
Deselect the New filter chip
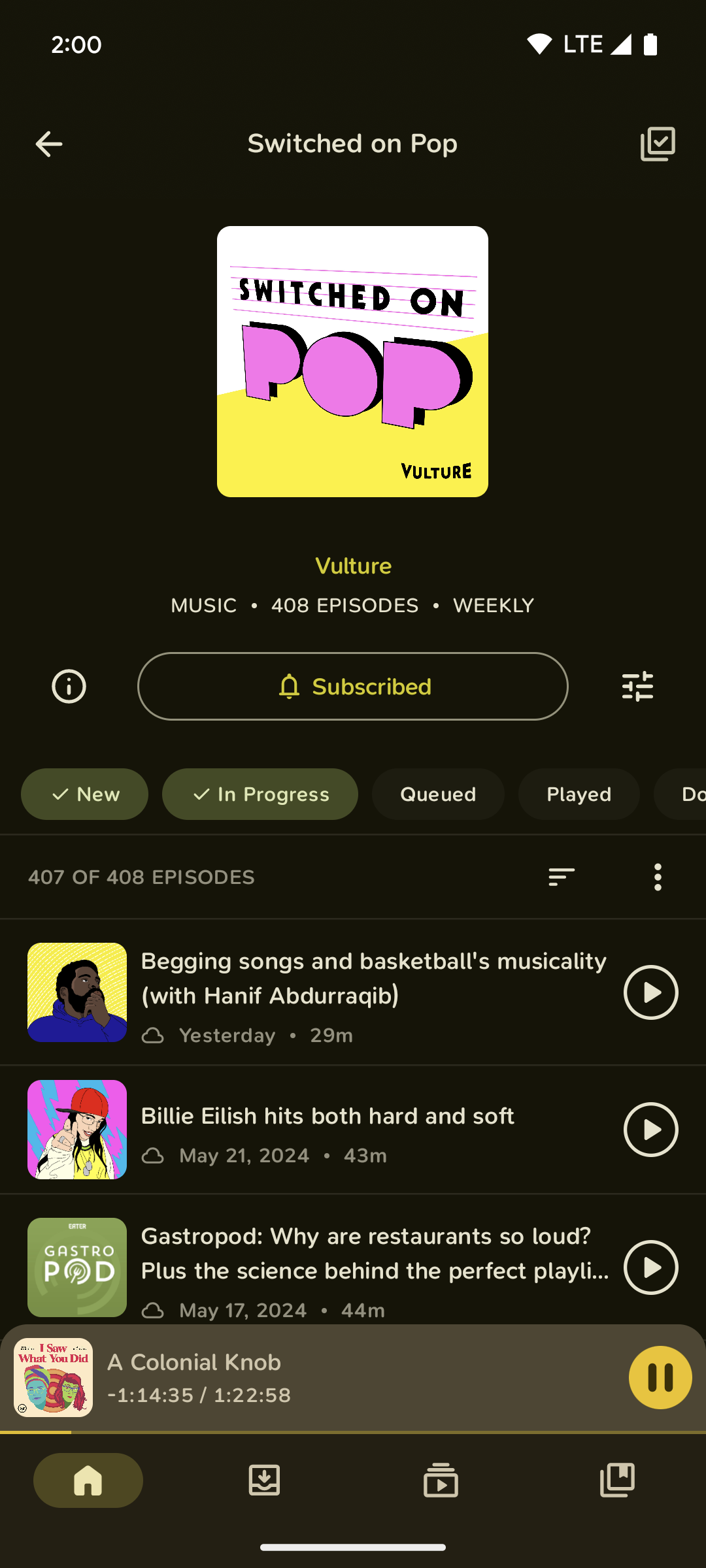click(x=85, y=794)
